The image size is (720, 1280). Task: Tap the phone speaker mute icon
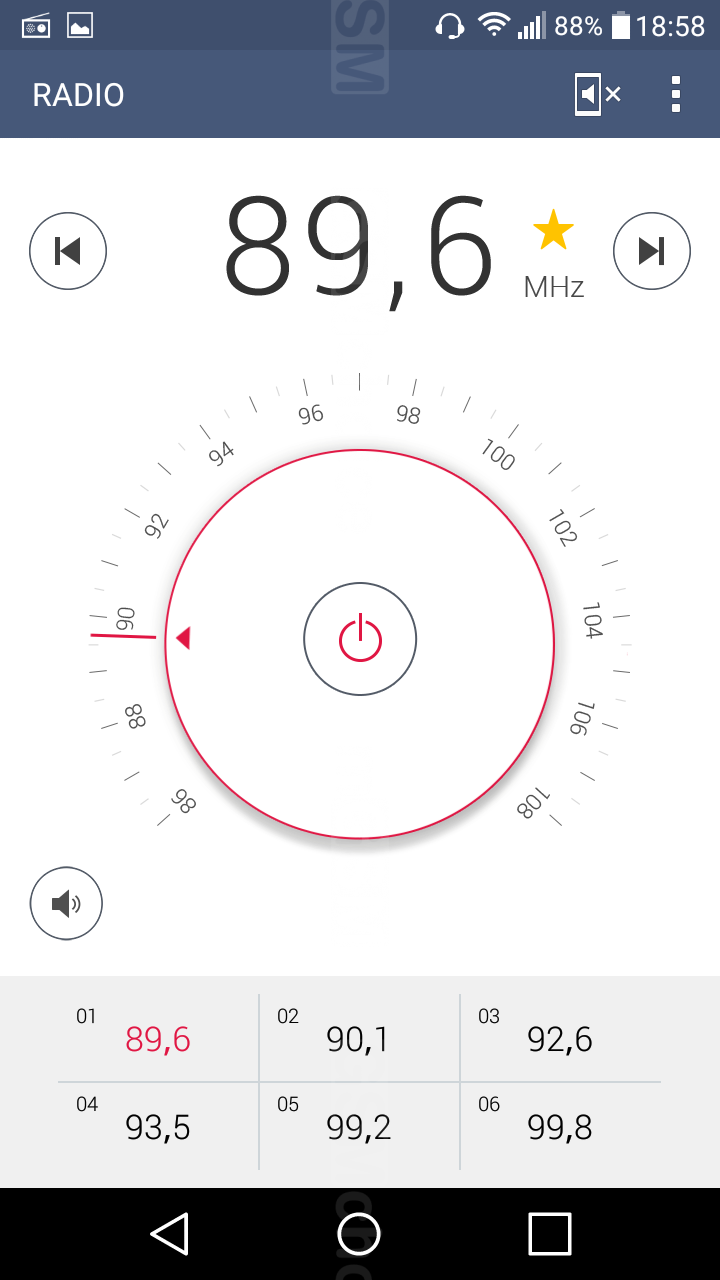(598, 95)
